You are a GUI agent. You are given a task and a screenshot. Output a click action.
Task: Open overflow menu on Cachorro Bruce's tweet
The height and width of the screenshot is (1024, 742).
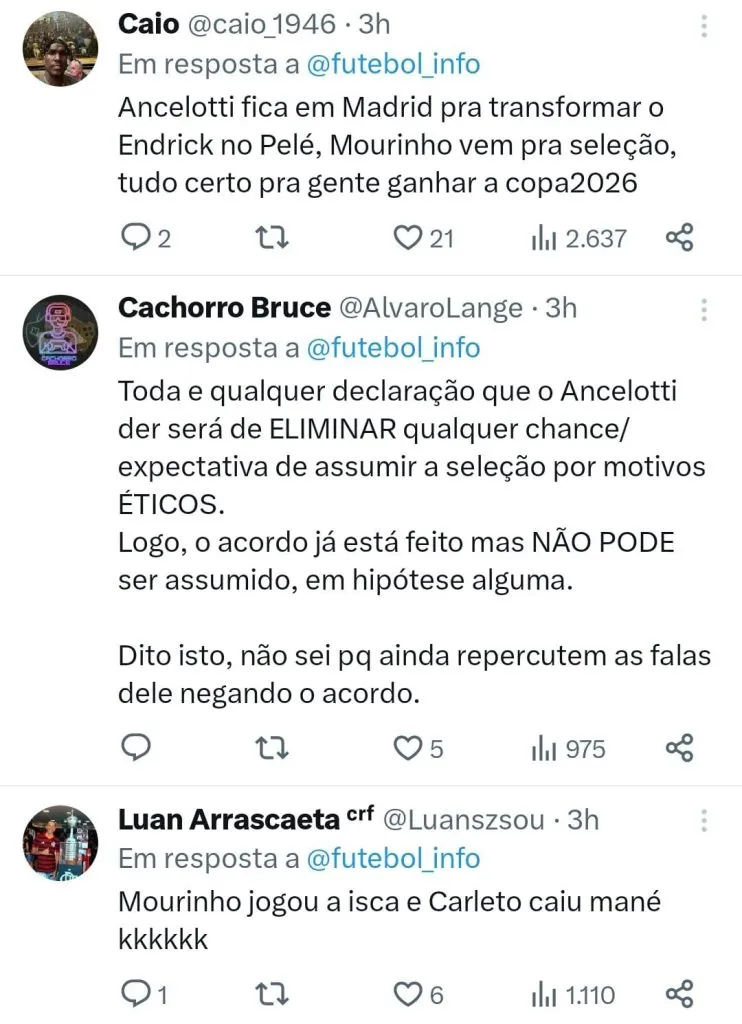tap(704, 310)
